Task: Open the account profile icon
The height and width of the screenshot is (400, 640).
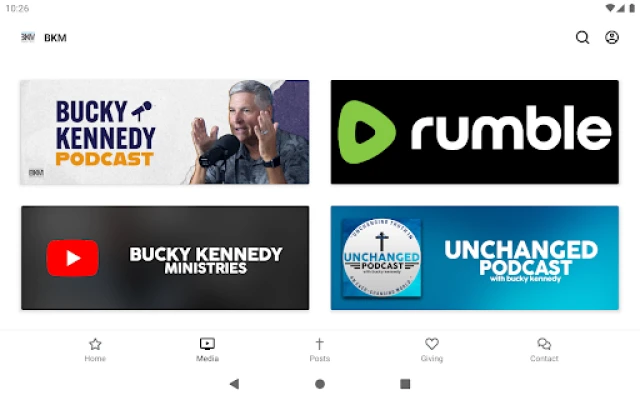Action: pos(612,38)
